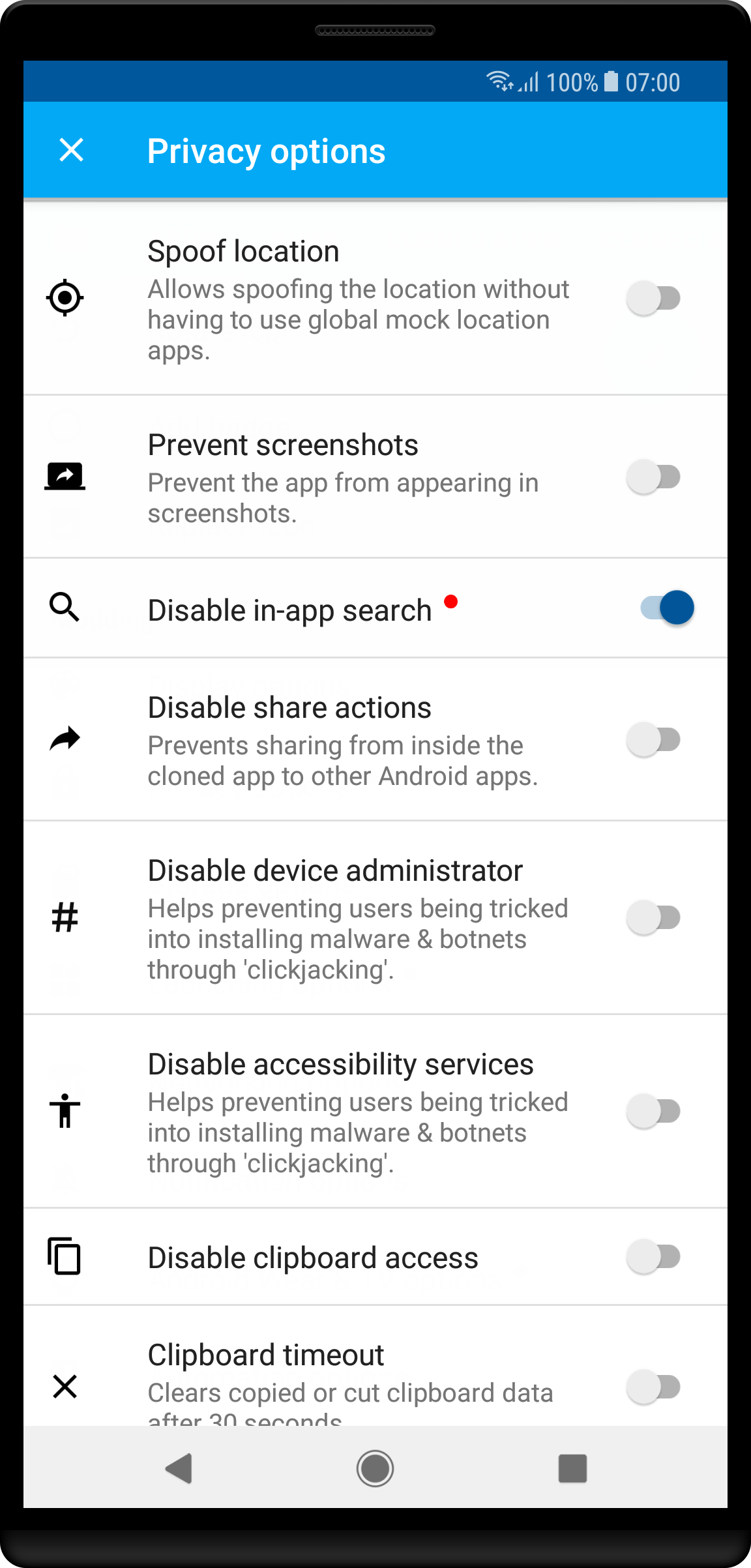Turn off Disable in-app search

pyautogui.click(x=667, y=608)
